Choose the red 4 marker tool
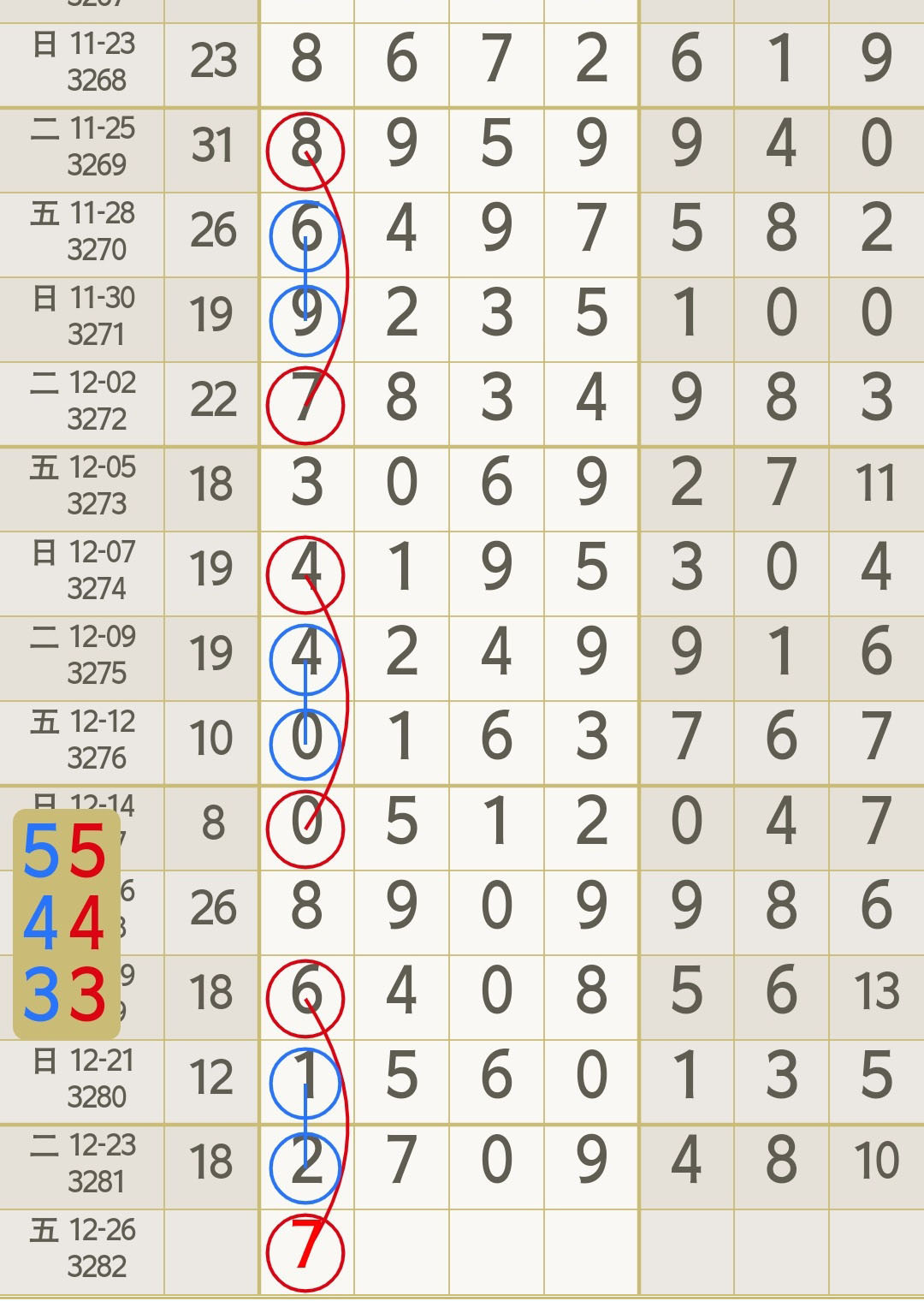This screenshot has height=1313, width=924. point(87,923)
